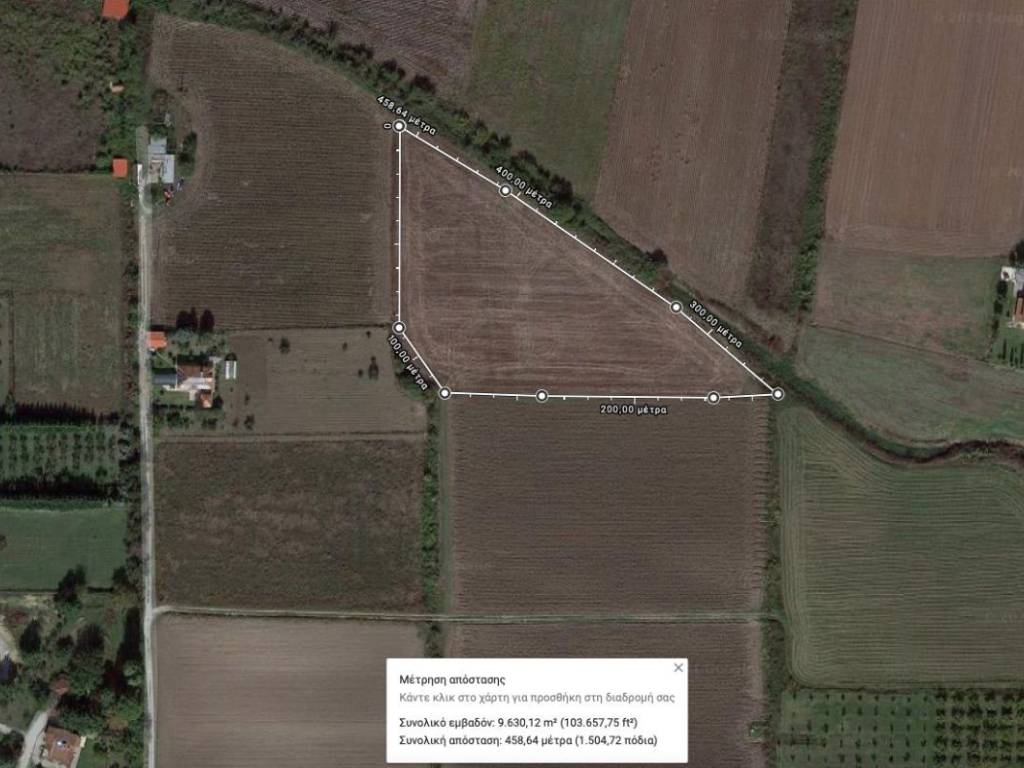Close the distance measurement dialog
This screenshot has height=768, width=1024.
tap(678, 667)
